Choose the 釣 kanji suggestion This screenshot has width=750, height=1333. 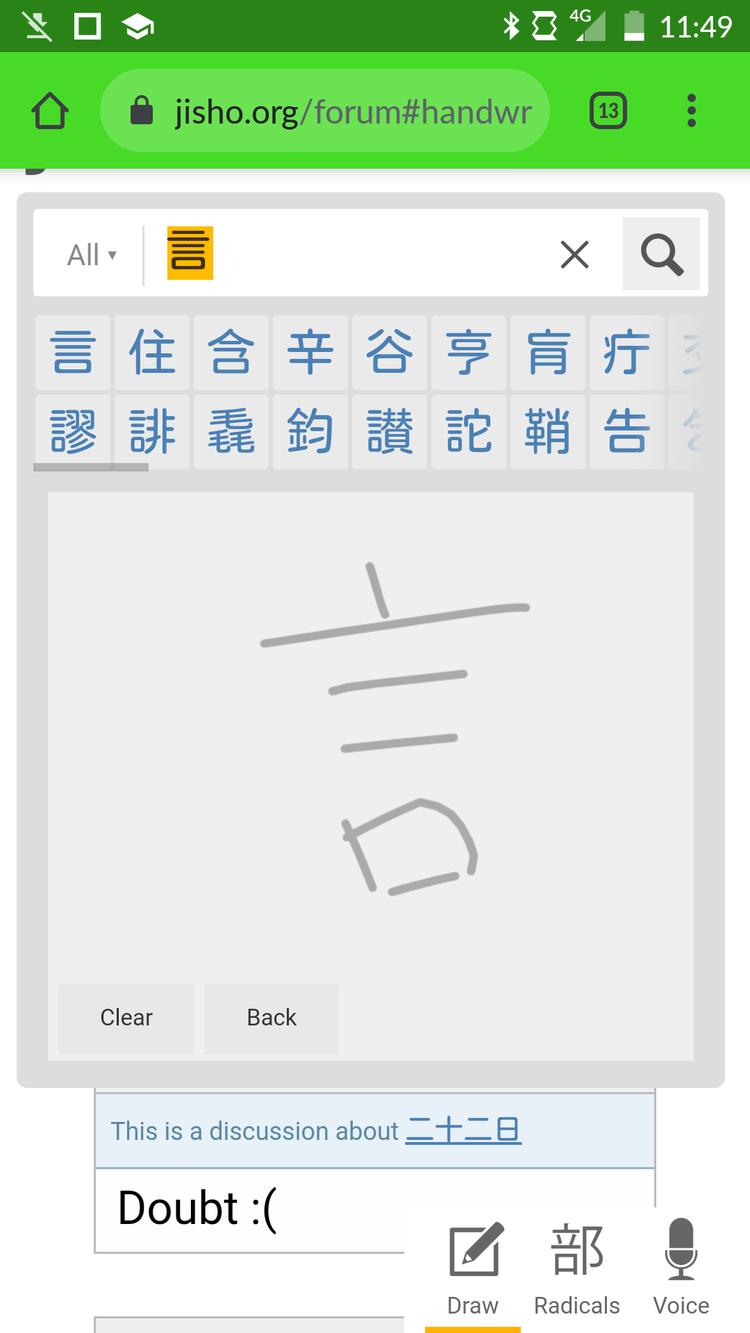click(x=310, y=432)
